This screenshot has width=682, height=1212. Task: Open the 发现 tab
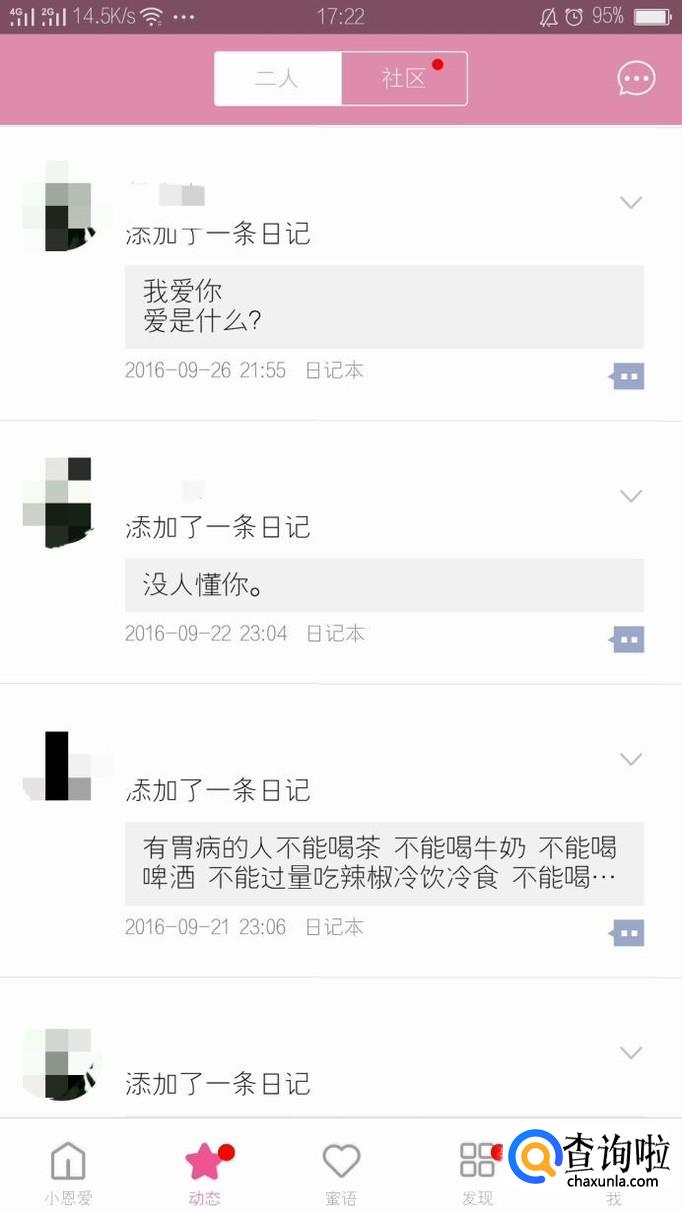pyautogui.click(x=478, y=1172)
